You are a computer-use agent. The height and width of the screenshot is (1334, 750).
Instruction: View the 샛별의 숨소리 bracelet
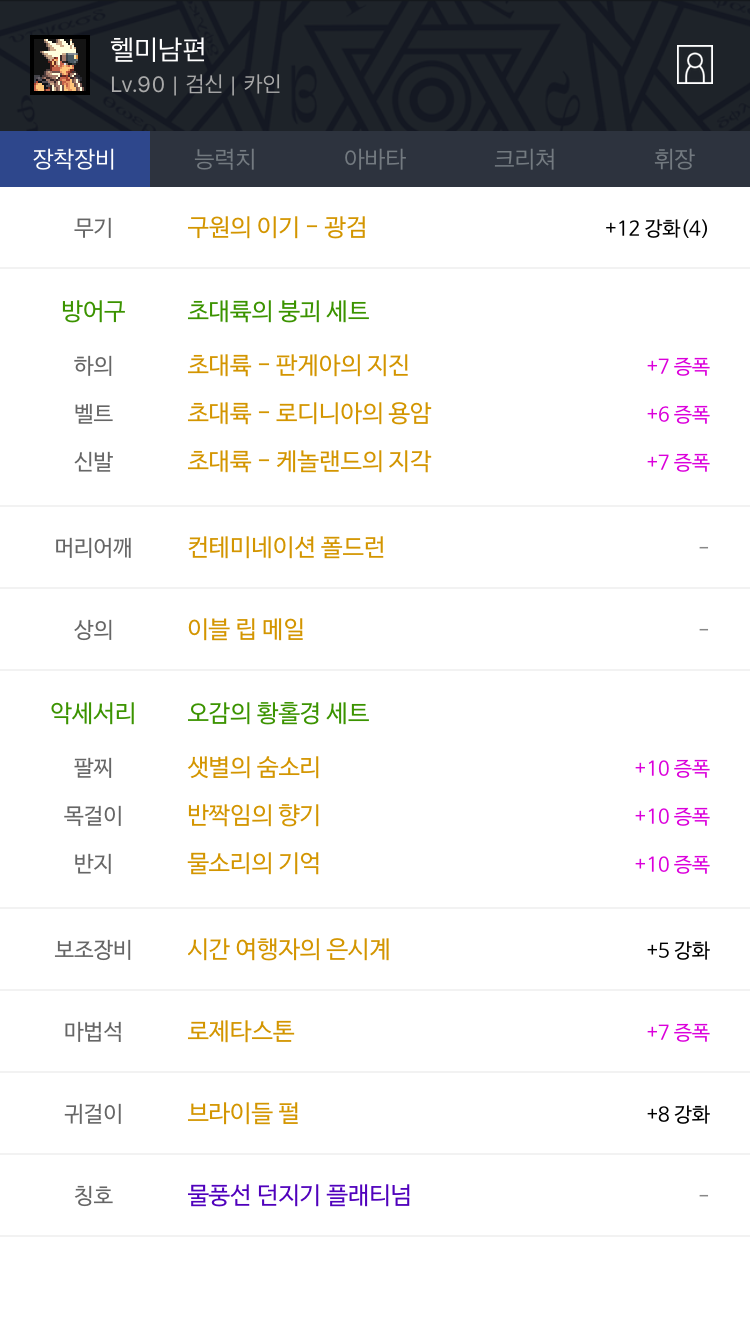coord(254,767)
